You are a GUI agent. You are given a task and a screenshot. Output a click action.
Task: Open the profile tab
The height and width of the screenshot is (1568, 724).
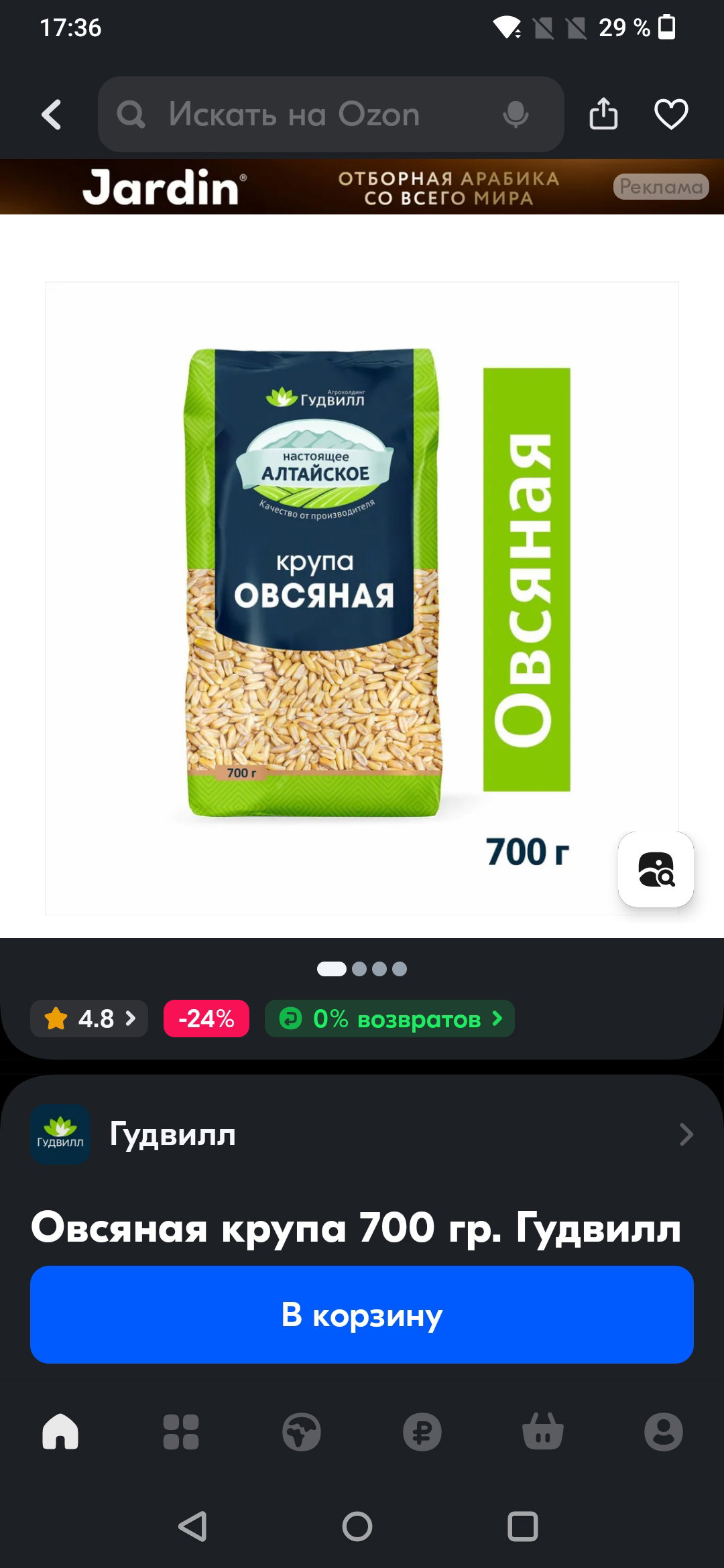click(664, 1432)
